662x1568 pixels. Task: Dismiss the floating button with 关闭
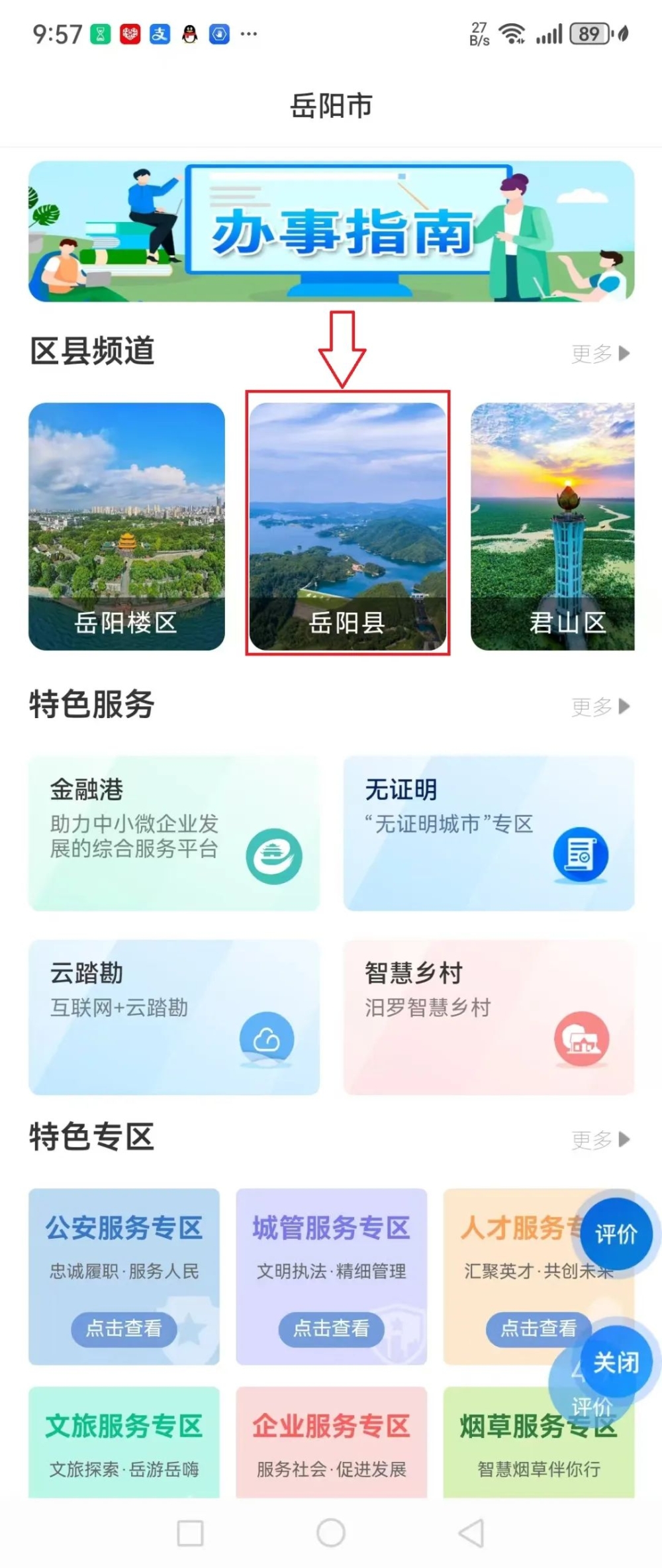(616, 1363)
